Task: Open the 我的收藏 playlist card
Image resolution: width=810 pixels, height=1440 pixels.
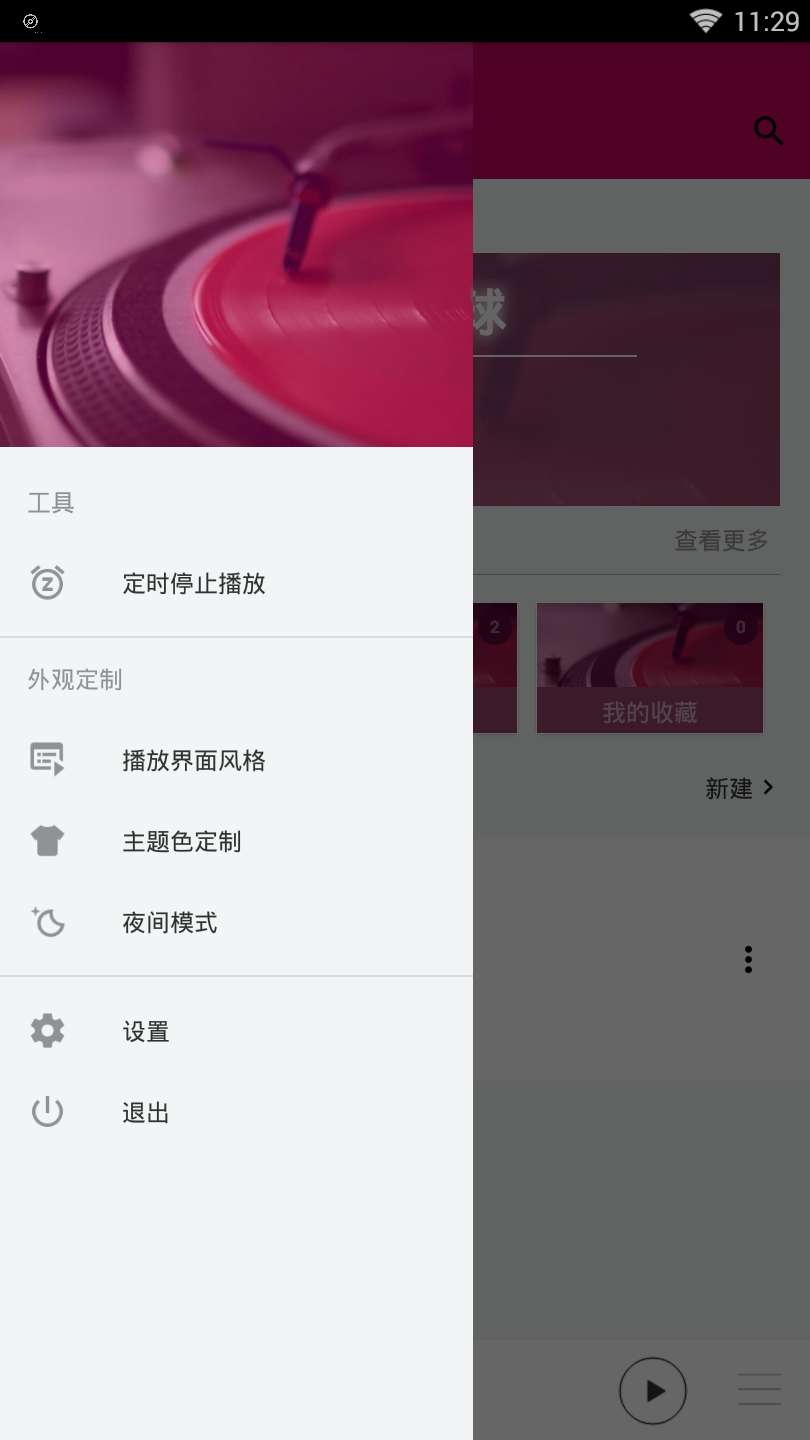Action: tap(650, 668)
